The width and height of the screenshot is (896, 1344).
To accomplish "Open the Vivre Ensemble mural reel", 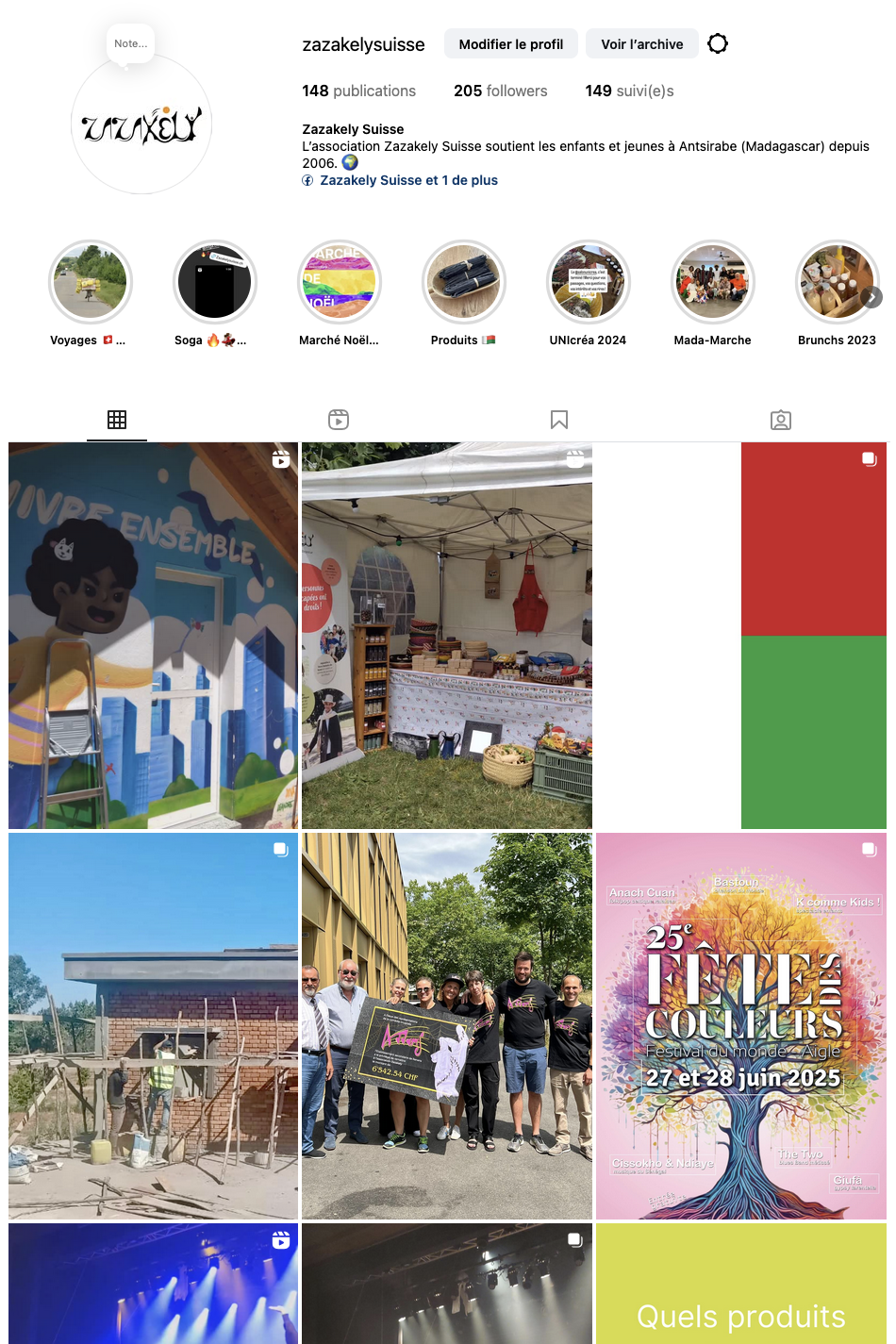I will coord(153,636).
